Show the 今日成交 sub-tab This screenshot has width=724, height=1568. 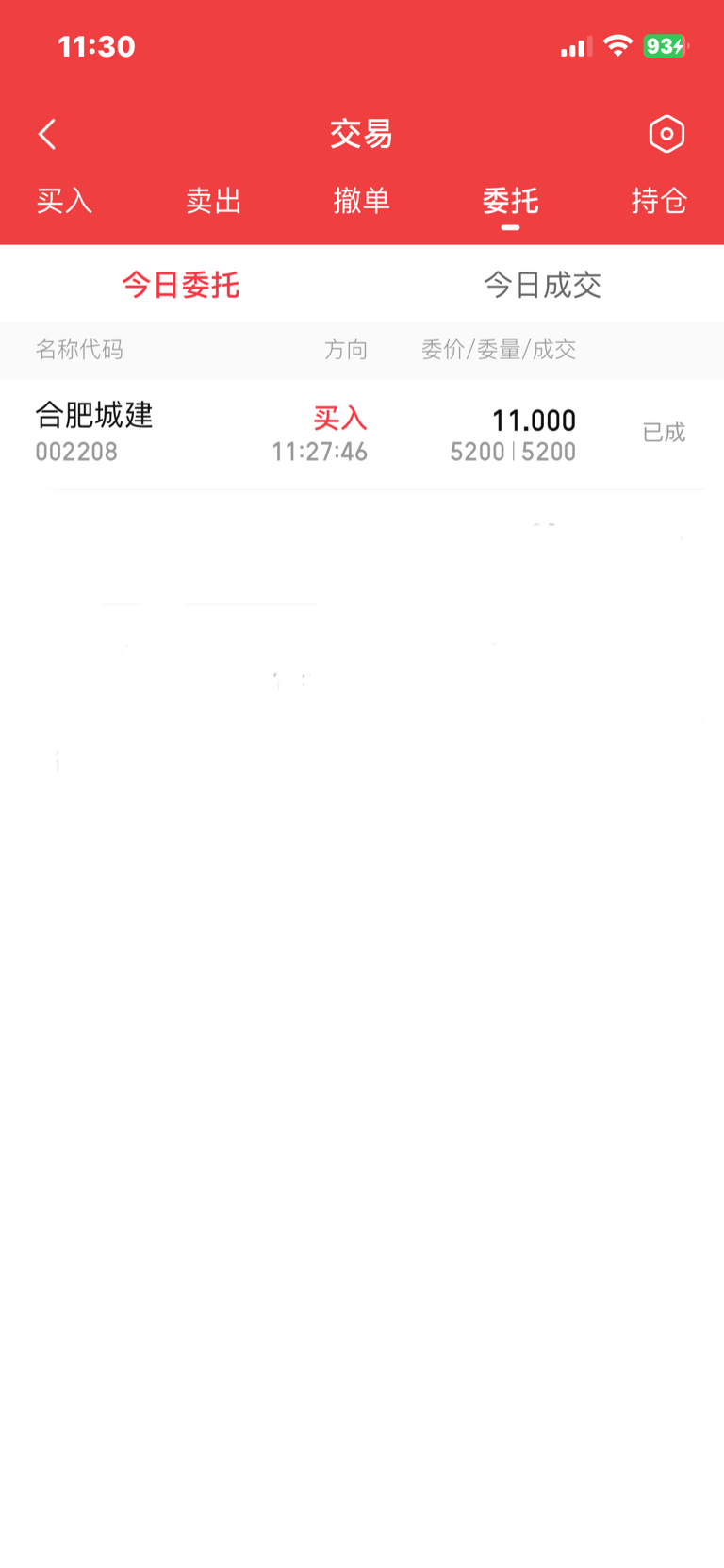[543, 285]
